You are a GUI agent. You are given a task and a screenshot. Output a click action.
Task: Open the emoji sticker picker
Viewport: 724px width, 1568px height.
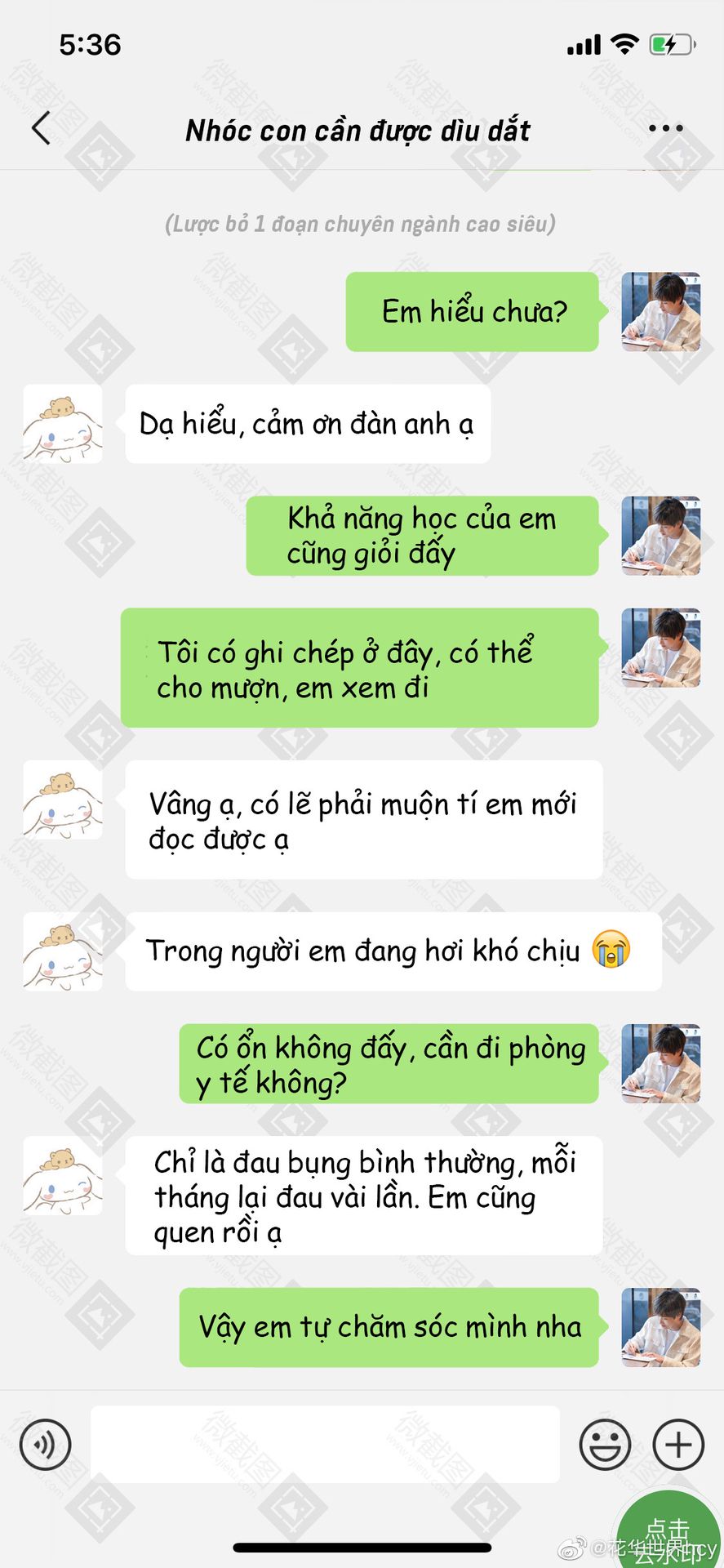coord(605,1444)
